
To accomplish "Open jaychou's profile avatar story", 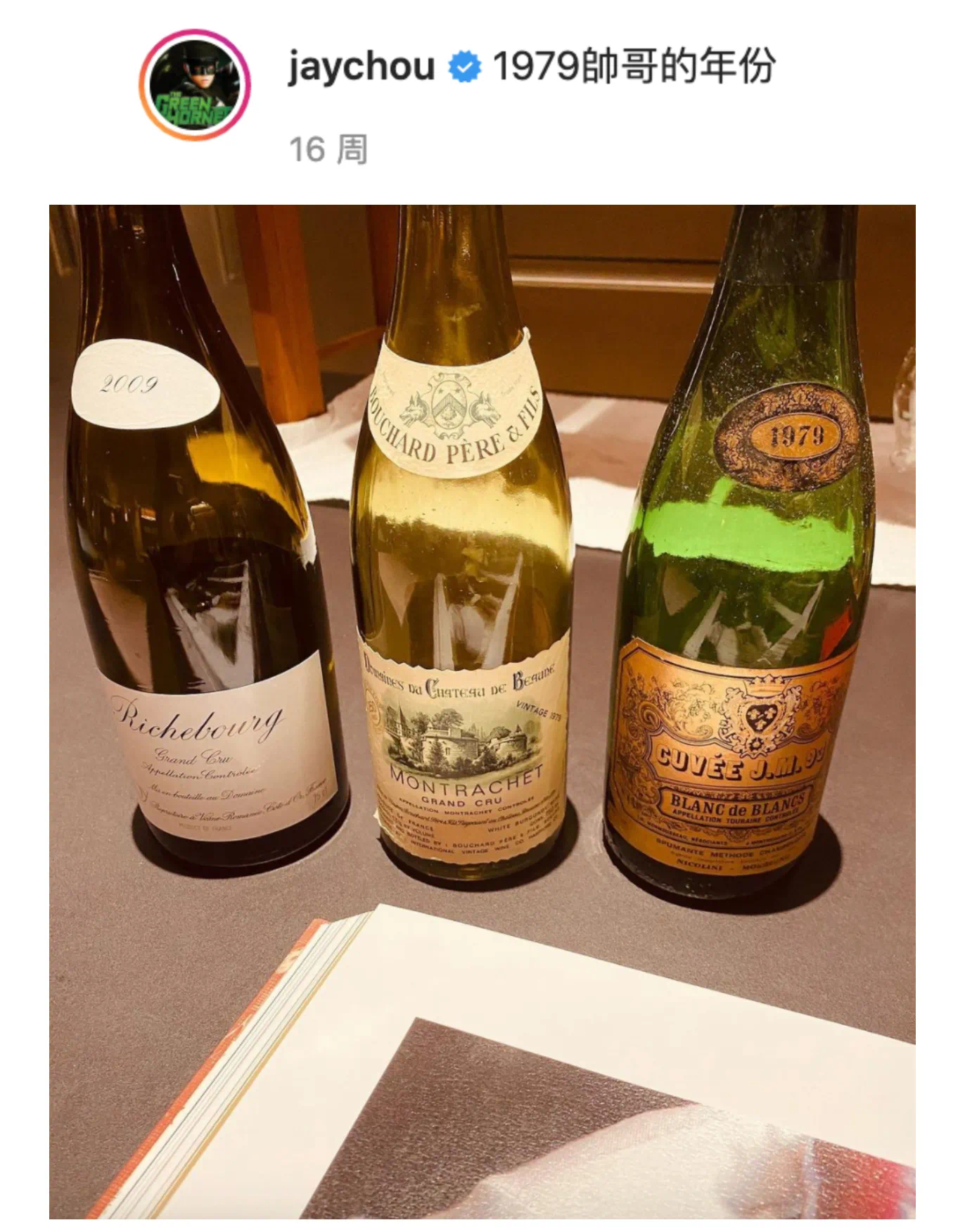I will pos(195,85).
